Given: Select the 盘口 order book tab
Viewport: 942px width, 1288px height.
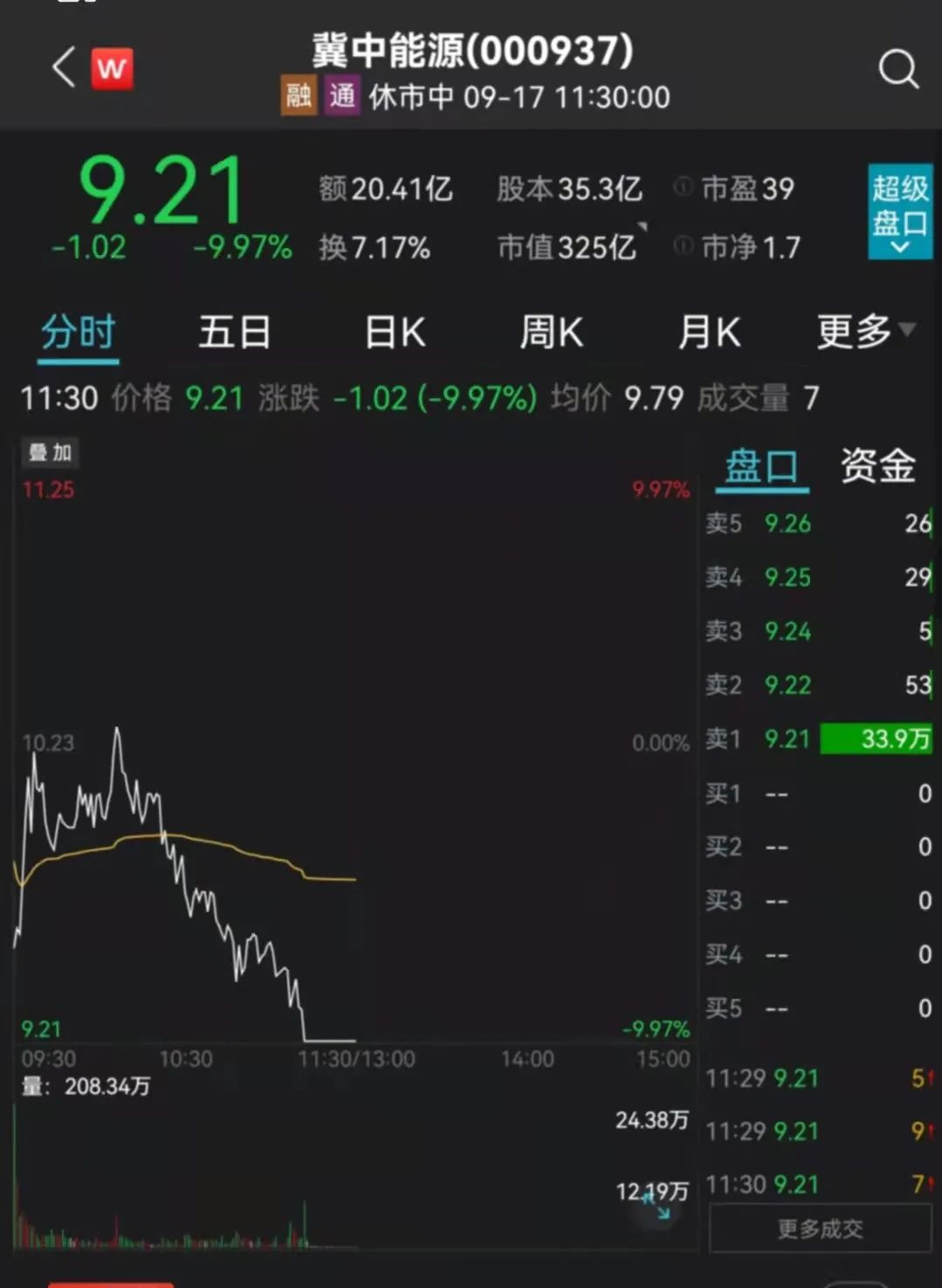Looking at the screenshot, I should tap(762, 466).
